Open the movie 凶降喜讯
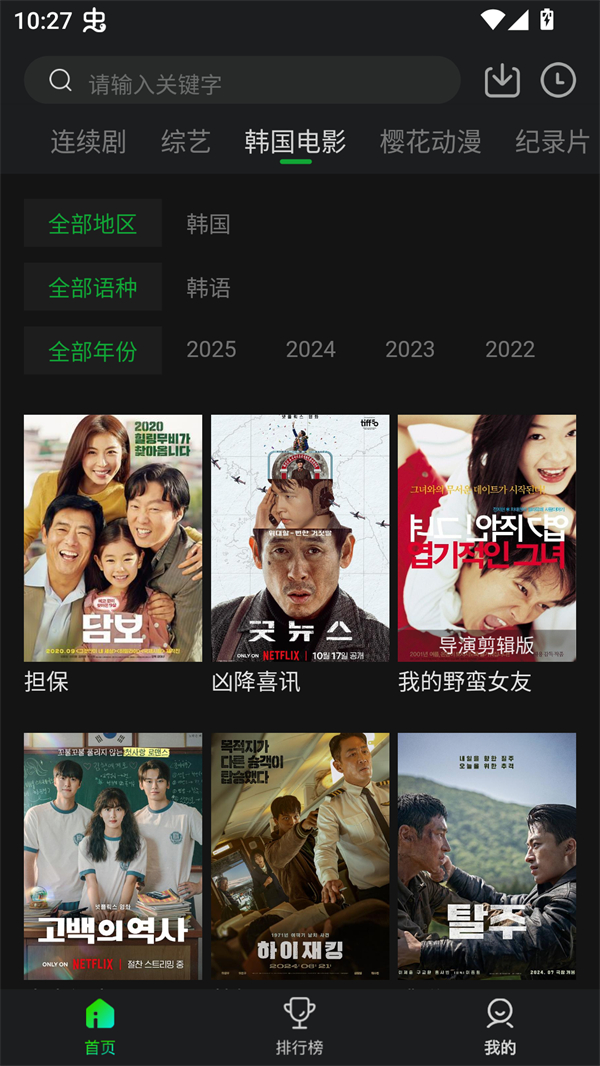The height and width of the screenshot is (1066, 600). [300, 538]
